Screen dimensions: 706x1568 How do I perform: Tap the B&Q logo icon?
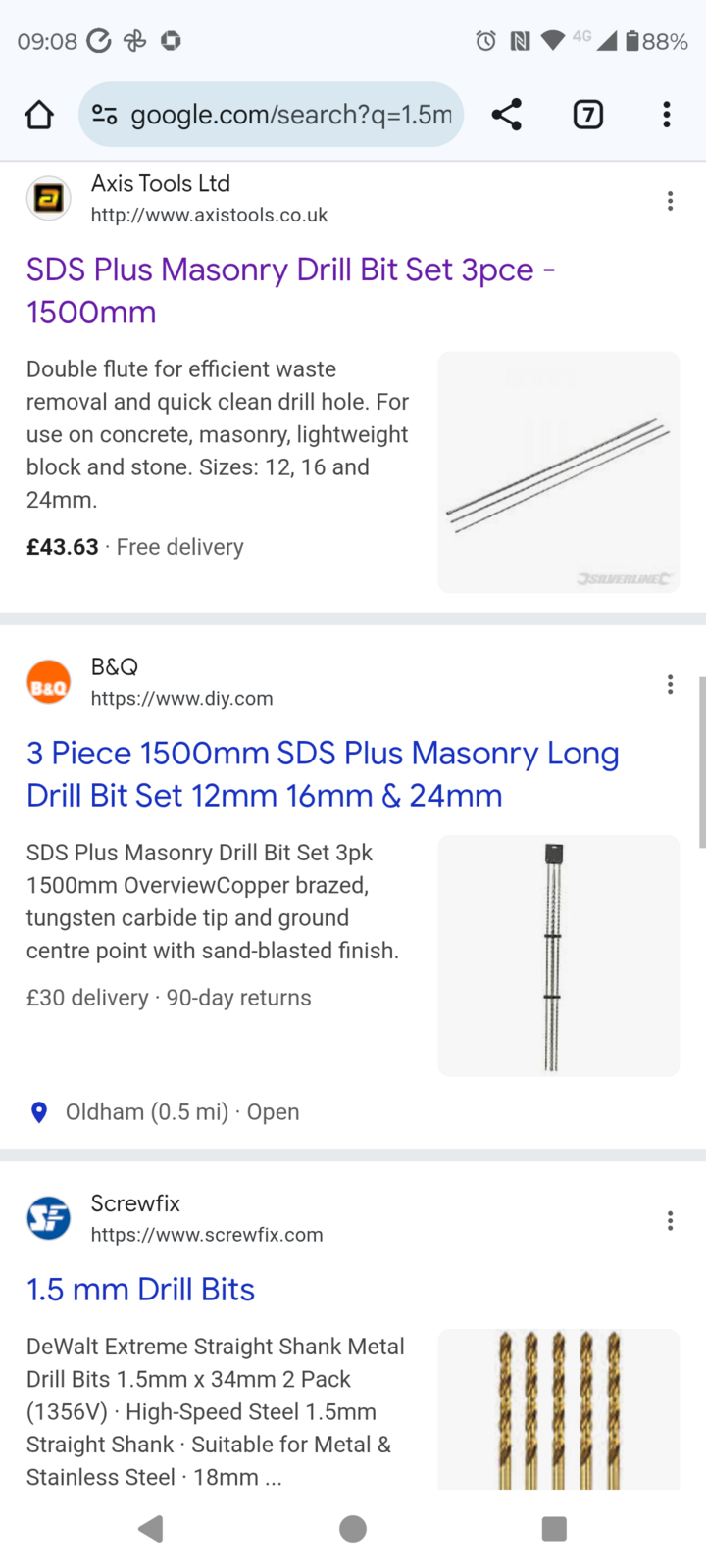point(48,681)
